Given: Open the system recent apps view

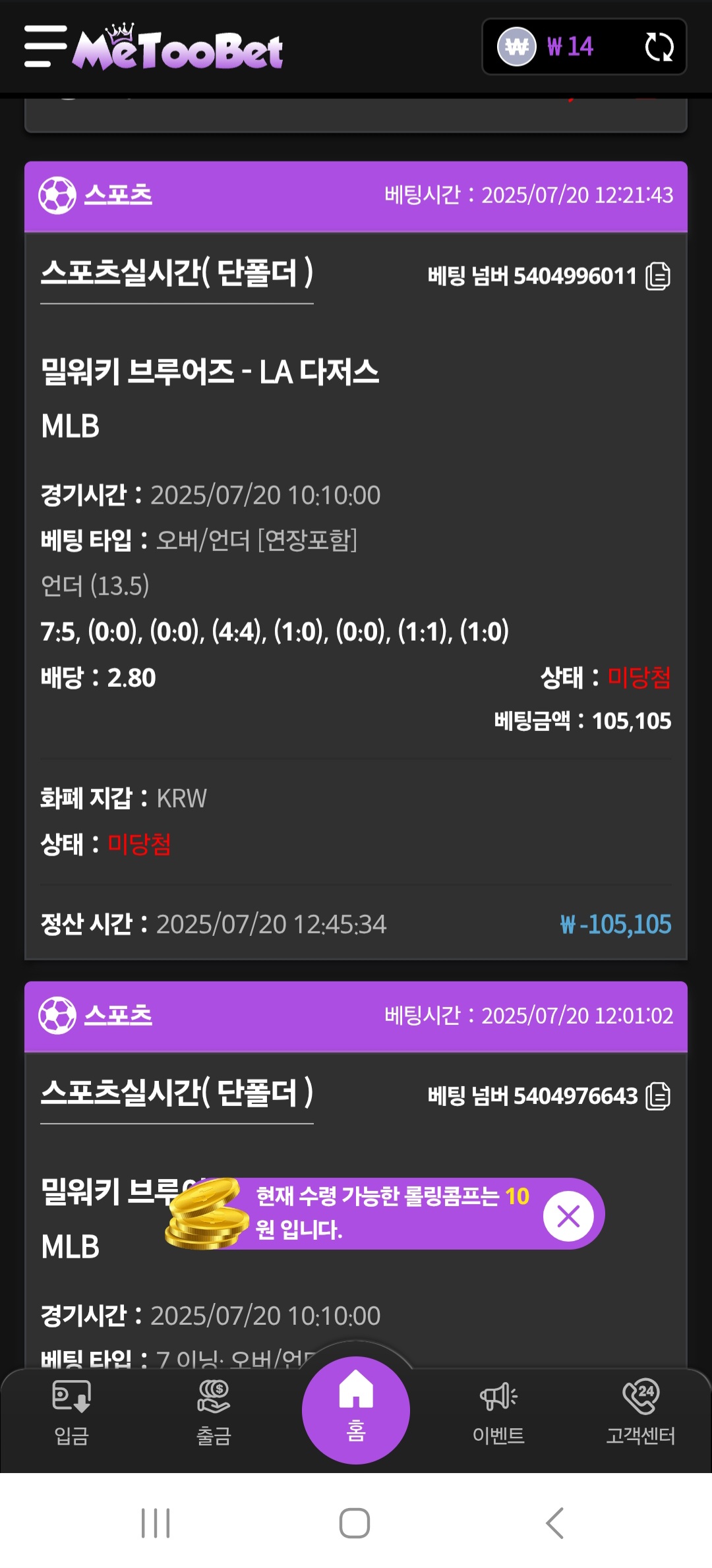Looking at the screenshot, I should pos(156,1523).
